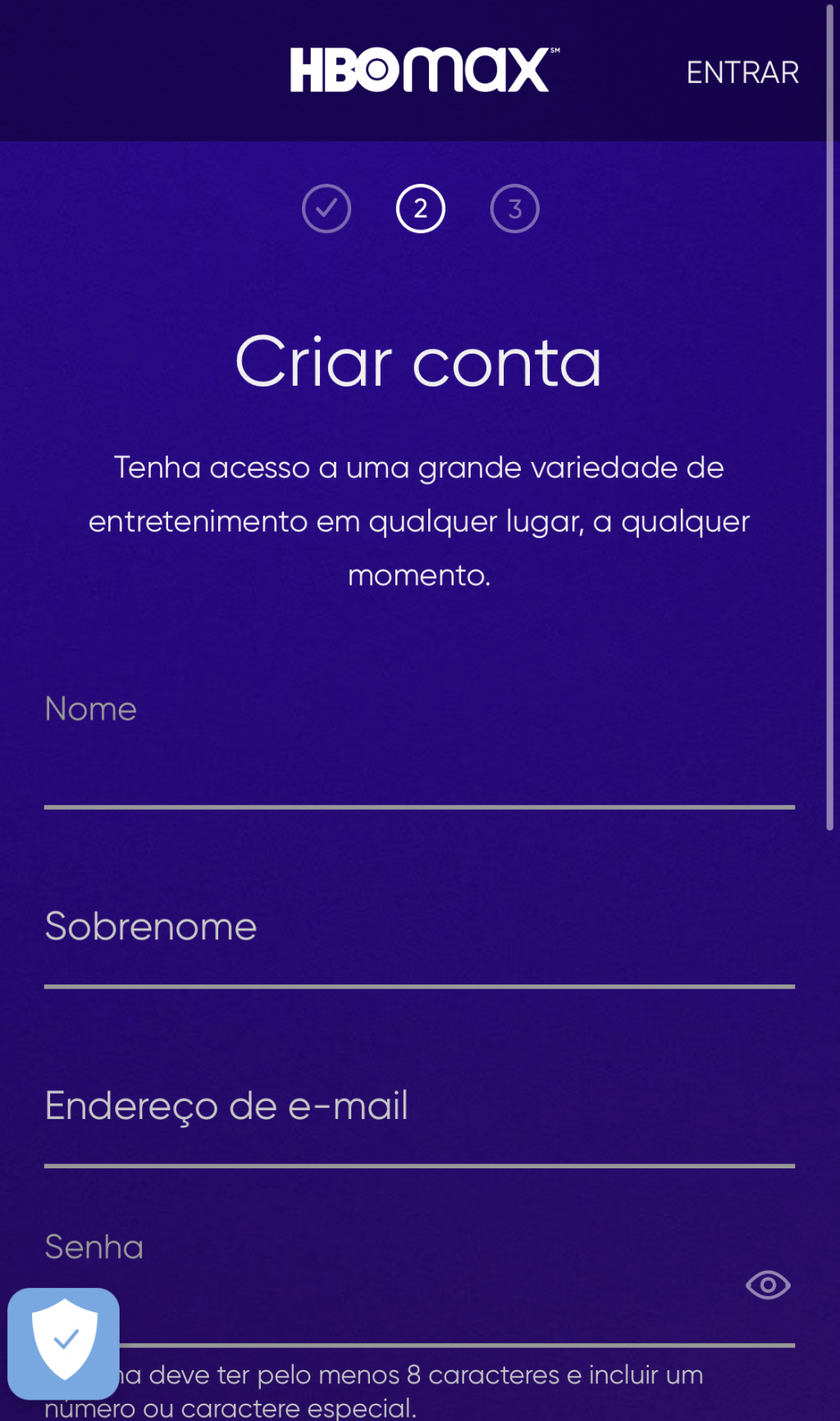This screenshot has height=1421, width=840.
Task: Click the step 2 circle indicator
Action: [420, 208]
